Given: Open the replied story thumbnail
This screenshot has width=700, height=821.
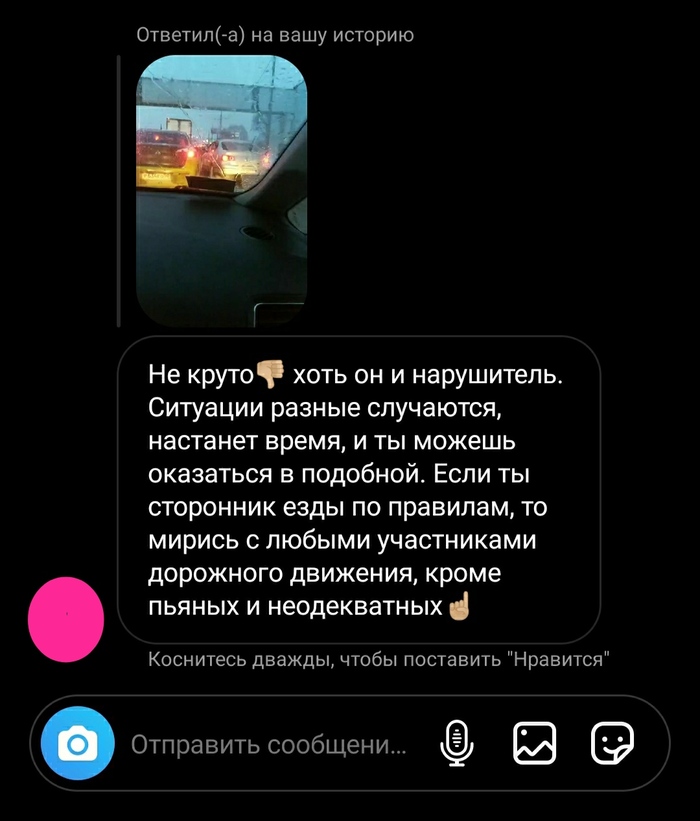Looking at the screenshot, I should 220,190.
